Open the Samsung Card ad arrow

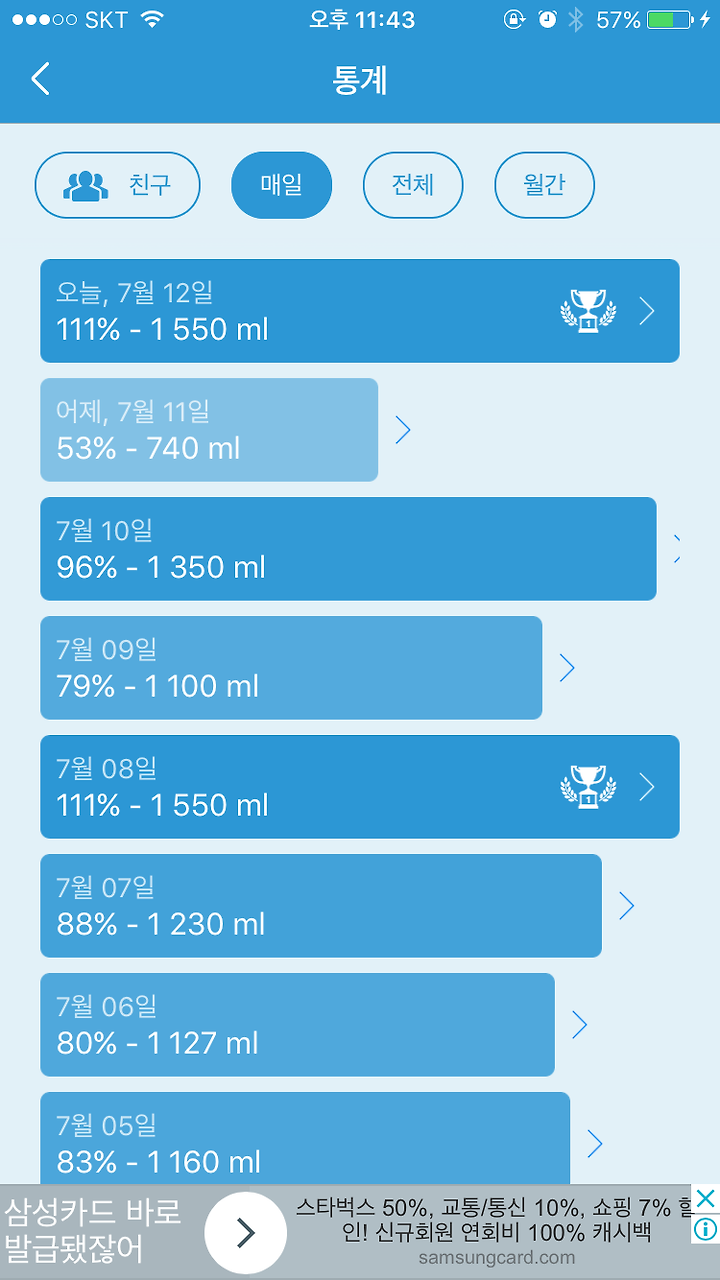pyautogui.click(x=246, y=1233)
